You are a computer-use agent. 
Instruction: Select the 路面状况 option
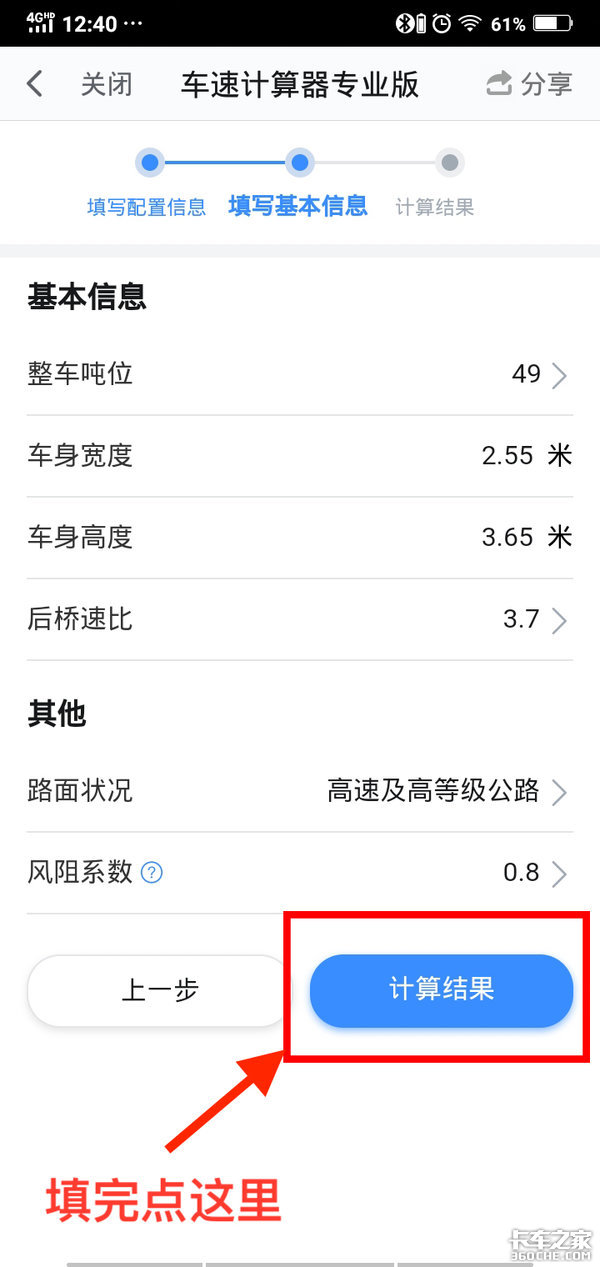[x=300, y=792]
